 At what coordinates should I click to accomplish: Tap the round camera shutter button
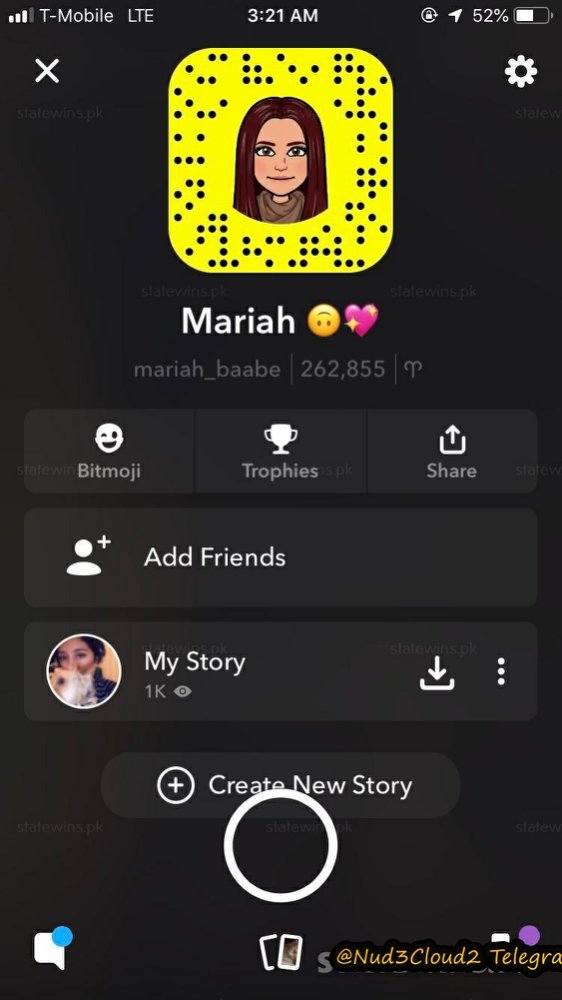[x=281, y=845]
